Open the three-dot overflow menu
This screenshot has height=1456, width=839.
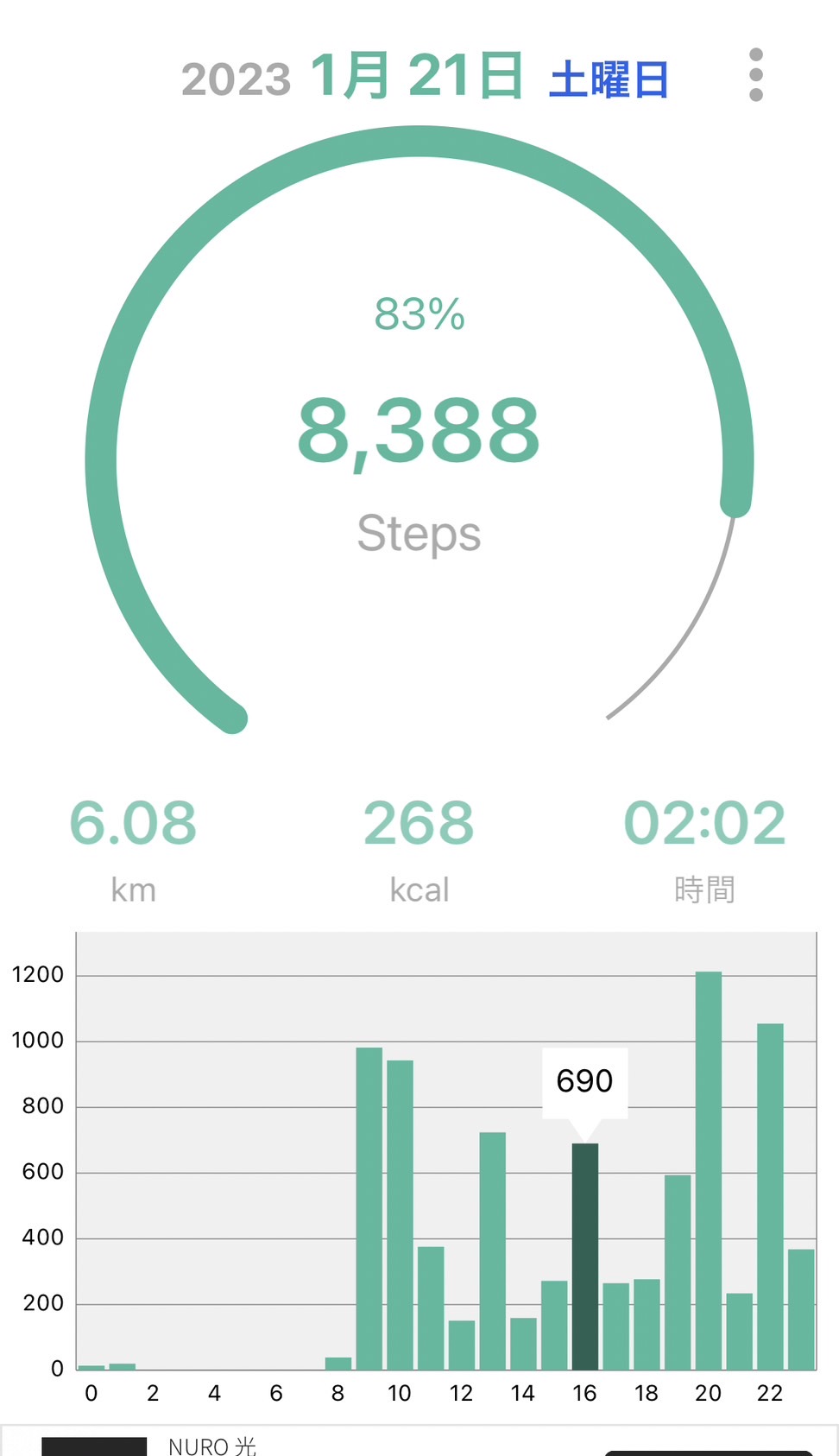pyautogui.click(x=756, y=75)
